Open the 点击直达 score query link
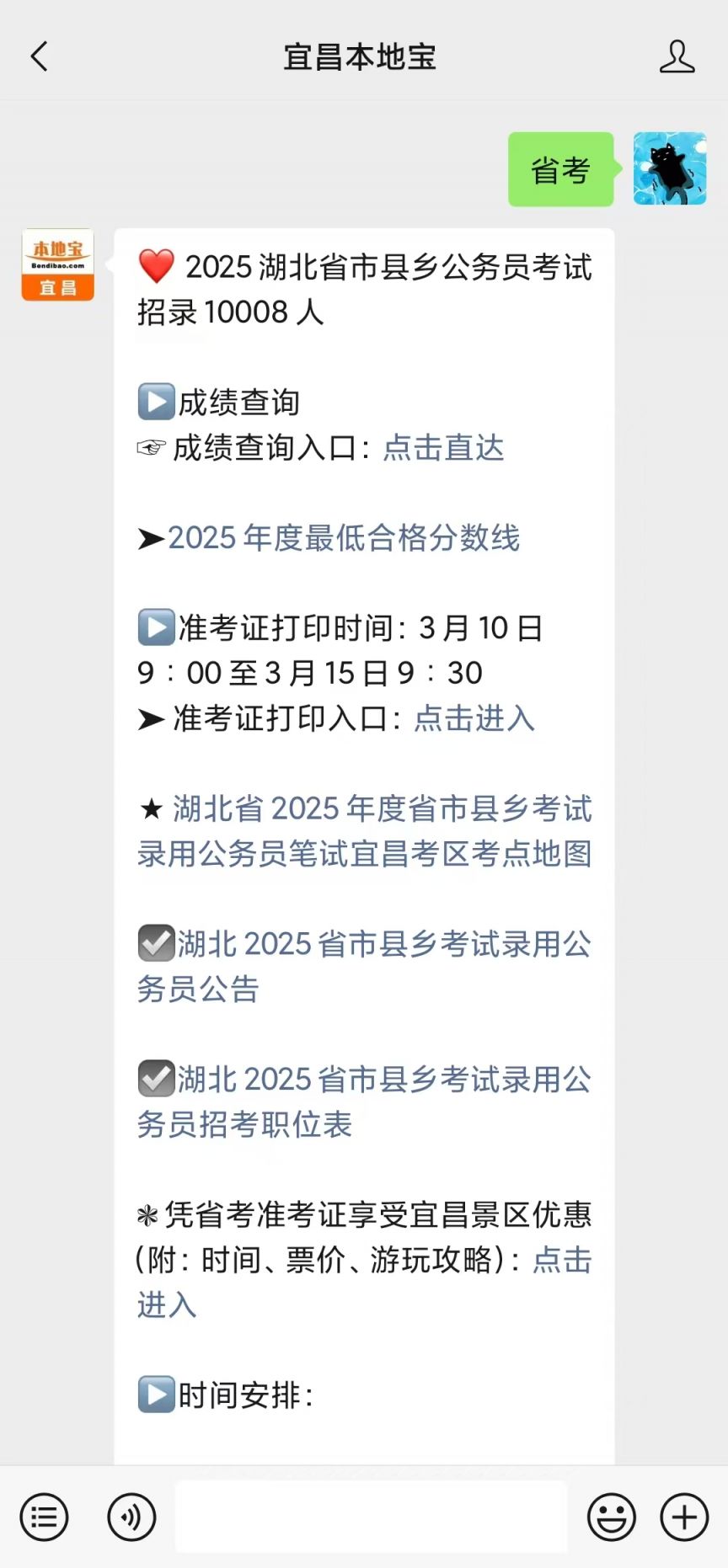 (x=443, y=447)
